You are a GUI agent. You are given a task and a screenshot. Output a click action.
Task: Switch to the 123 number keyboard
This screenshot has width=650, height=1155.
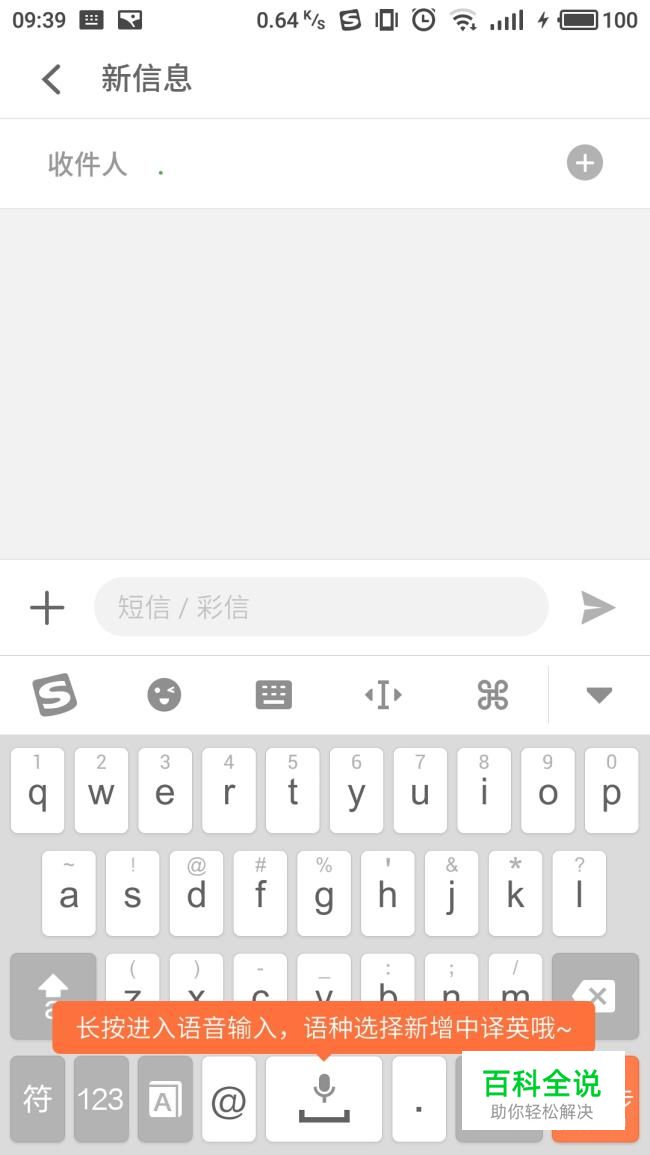tap(101, 1100)
